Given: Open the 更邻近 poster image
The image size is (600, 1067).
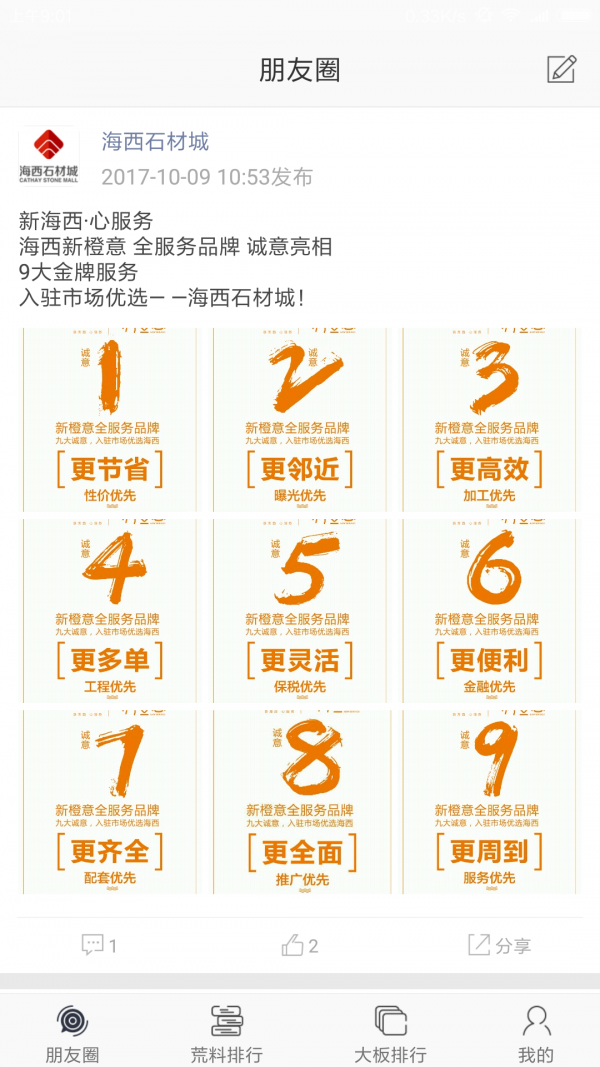Looking at the screenshot, I should [x=299, y=420].
